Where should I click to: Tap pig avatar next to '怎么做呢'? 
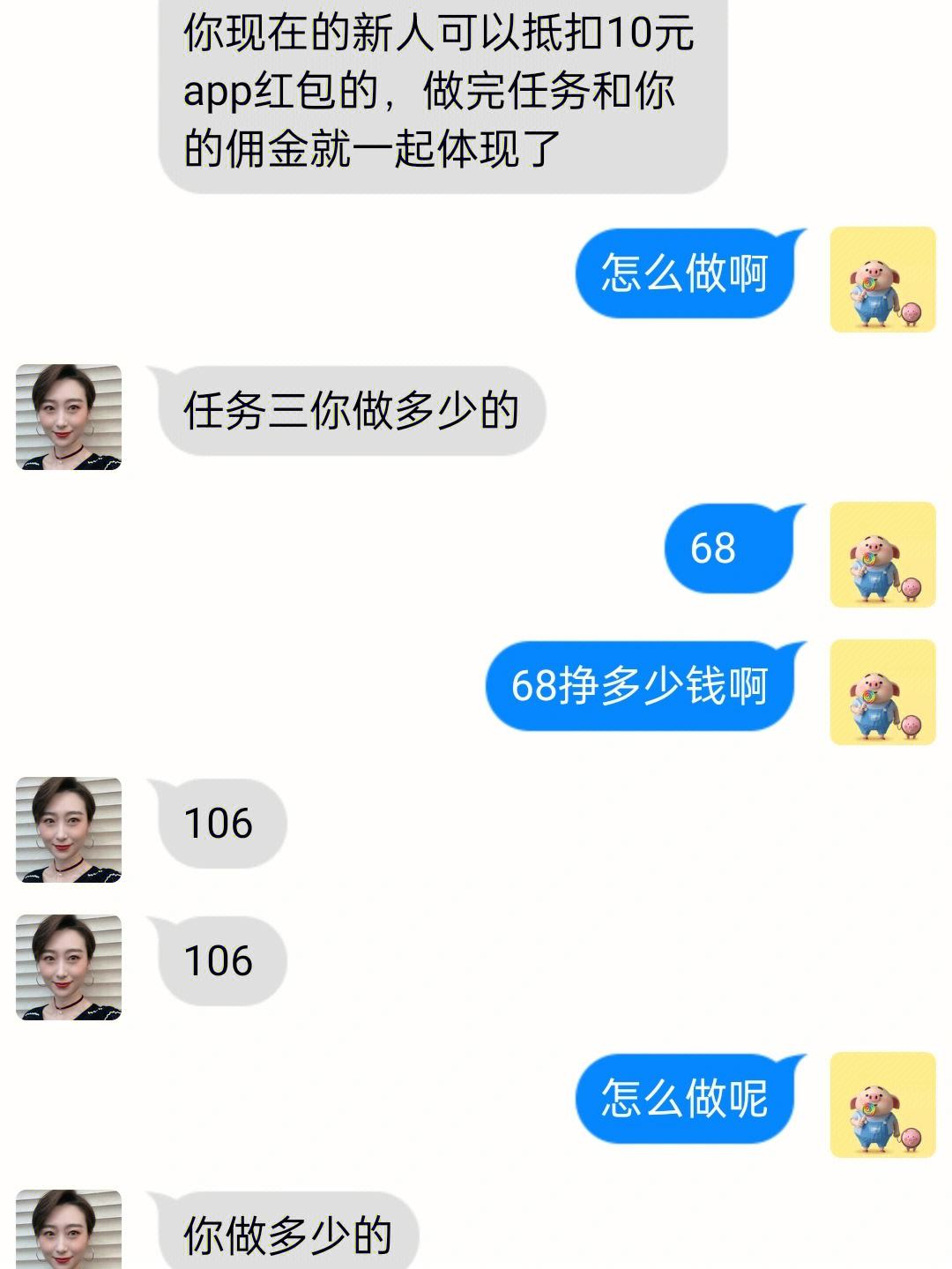click(882, 1105)
